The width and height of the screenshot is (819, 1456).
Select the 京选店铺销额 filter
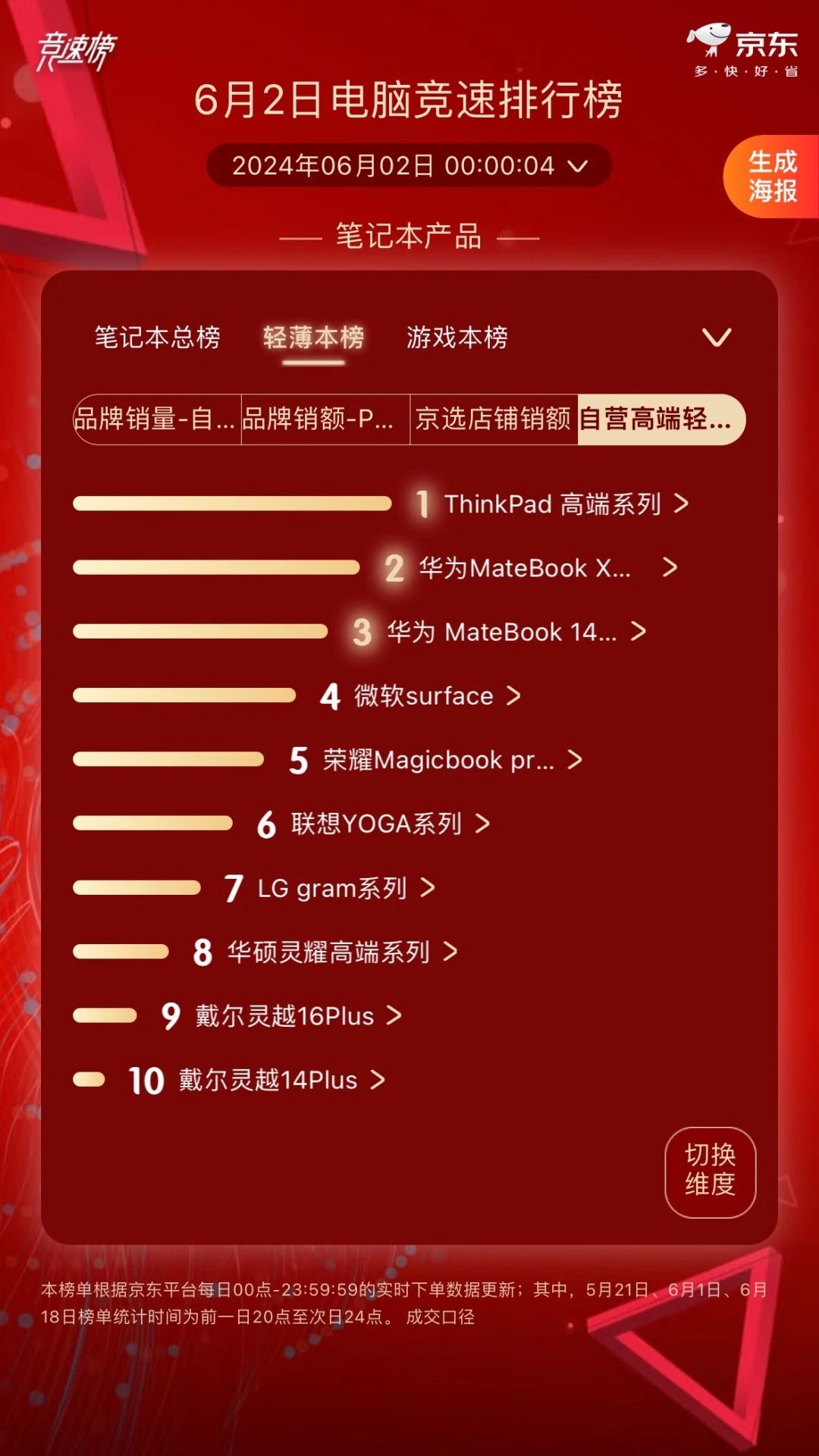493,419
